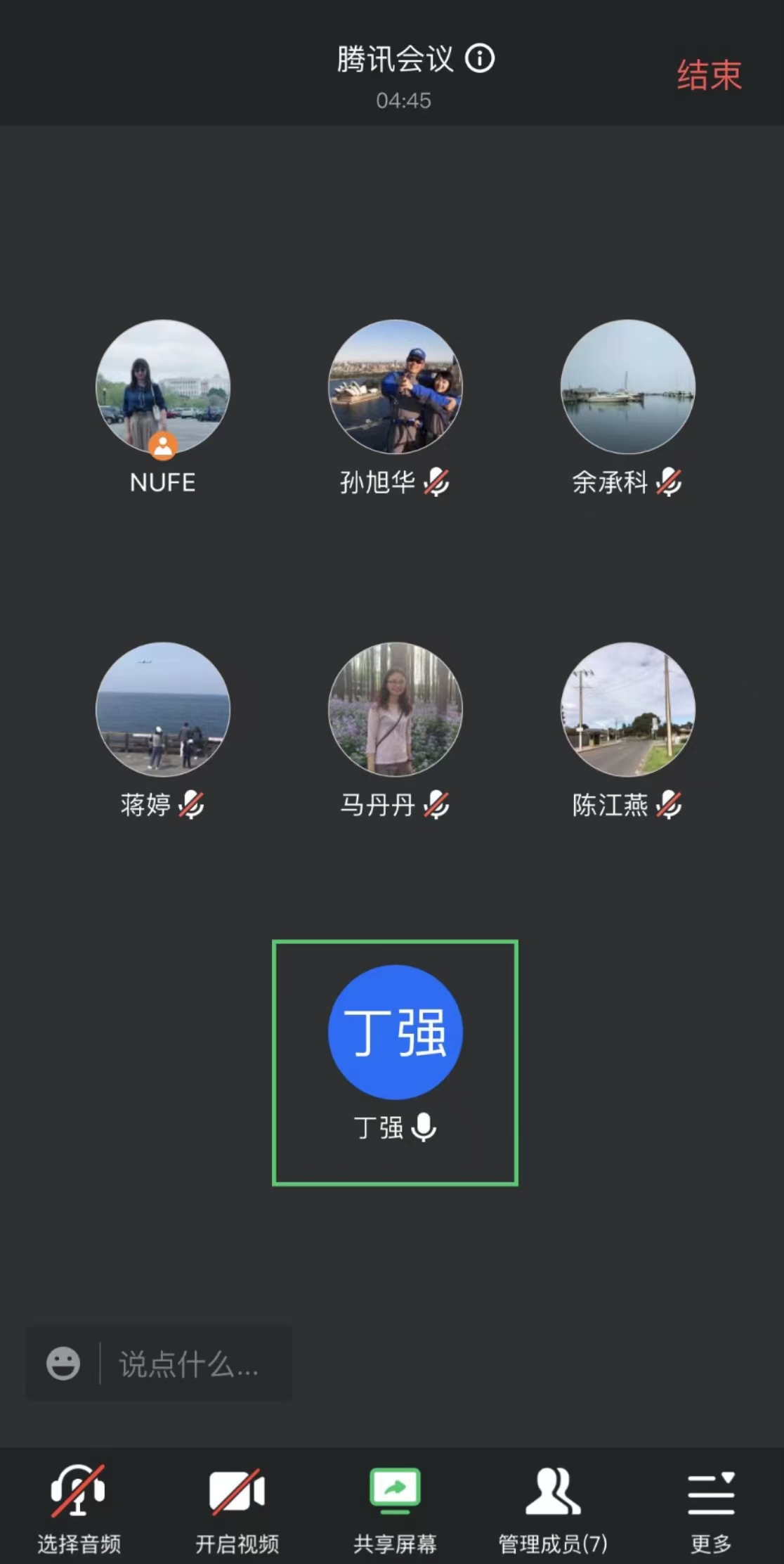The height and width of the screenshot is (1564, 784).
Task: Open 管理成员(7) member list
Action: [553, 1506]
